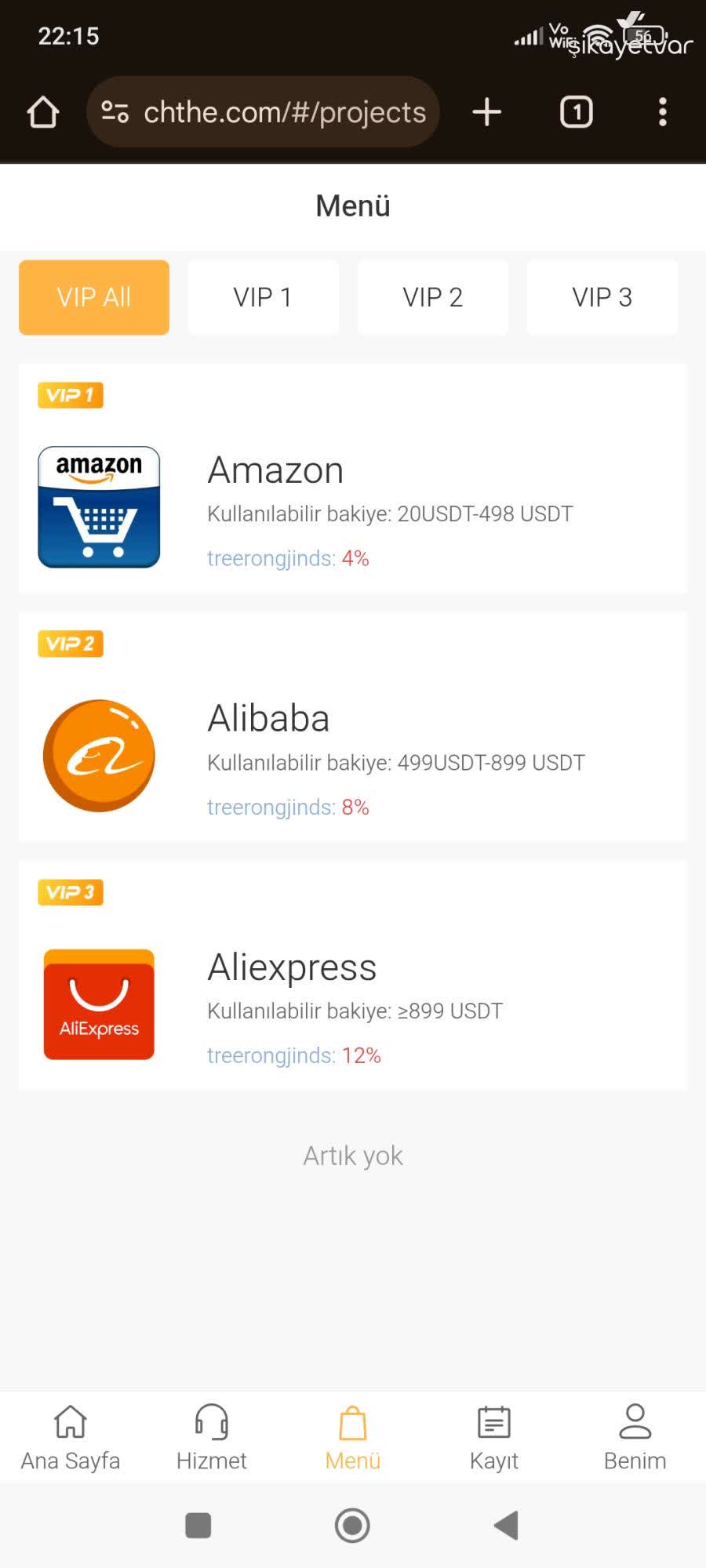Image resolution: width=706 pixels, height=1568 pixels.
Task: Enable the VIP 2 filter
Action: tap(432, 297)
